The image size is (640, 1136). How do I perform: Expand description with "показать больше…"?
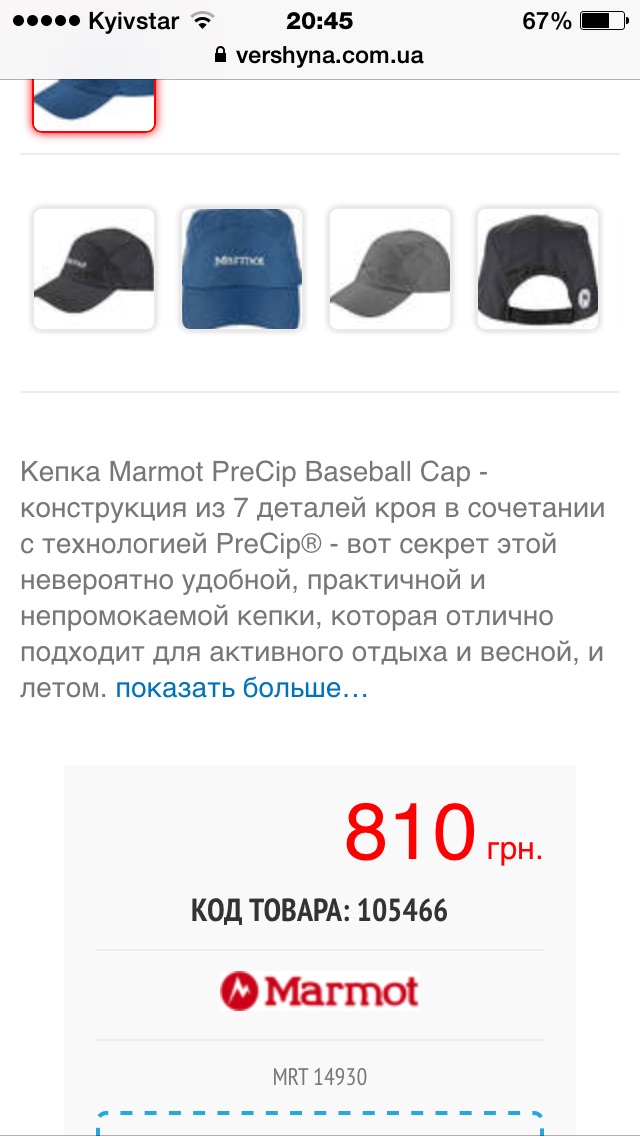tap(242, 689)
